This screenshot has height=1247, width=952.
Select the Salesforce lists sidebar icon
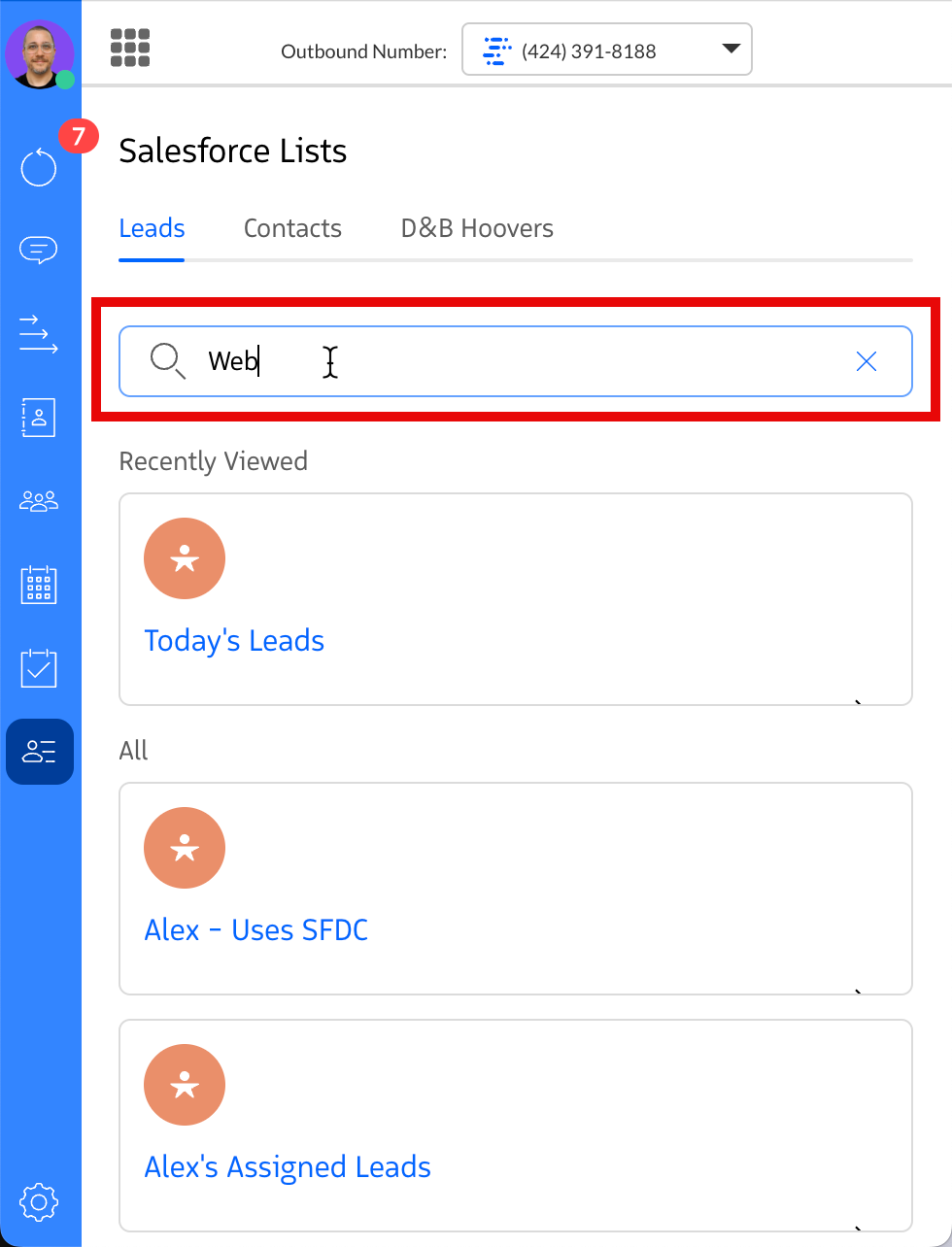[40, 752]
